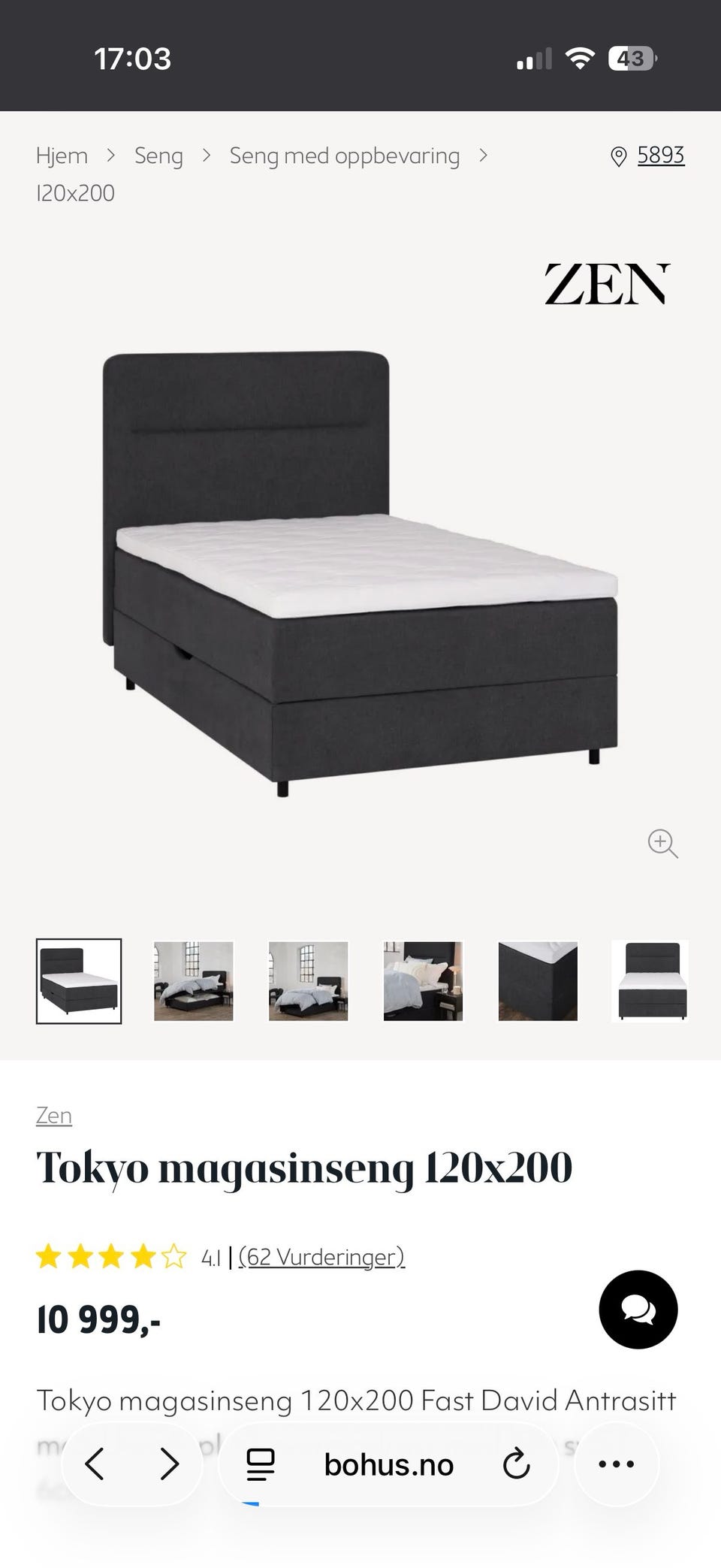The width and height of the screenshot is (721, 1568).
Task: Open the Seng breadcrumb category
Action: pos(158,156)
